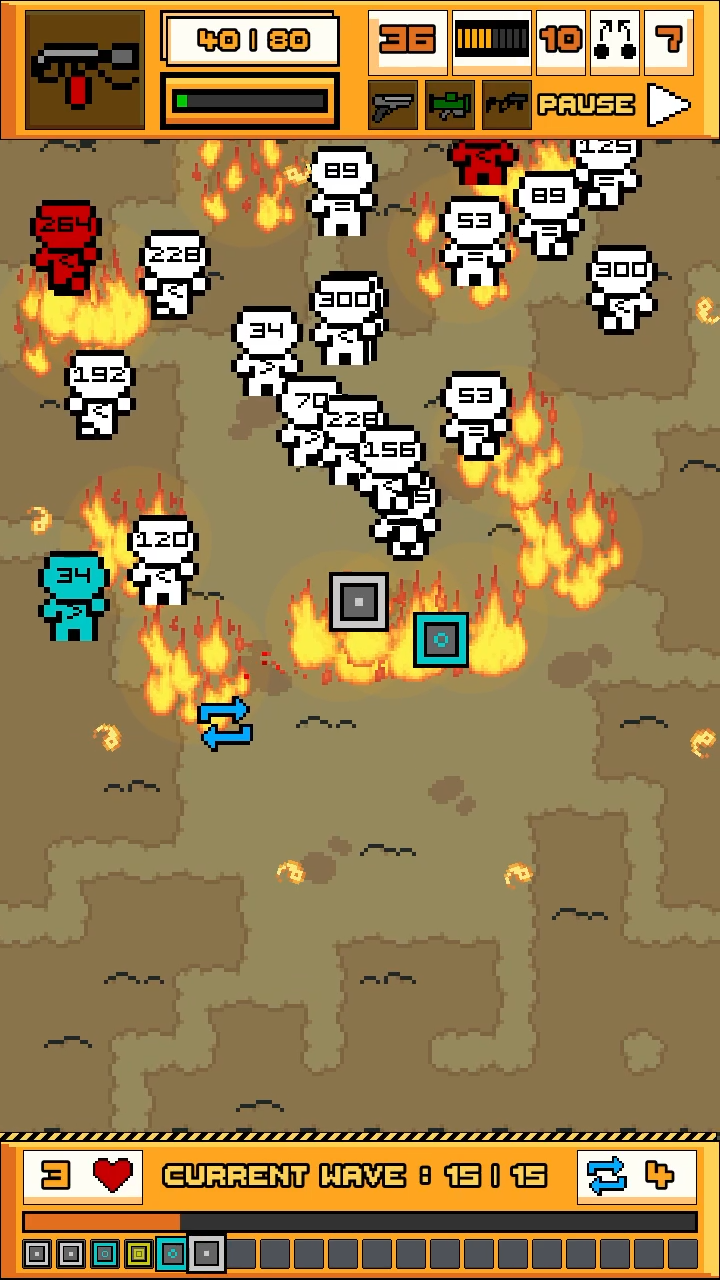
Task: Select the pistol weapon slot
Action: point(393,105)
